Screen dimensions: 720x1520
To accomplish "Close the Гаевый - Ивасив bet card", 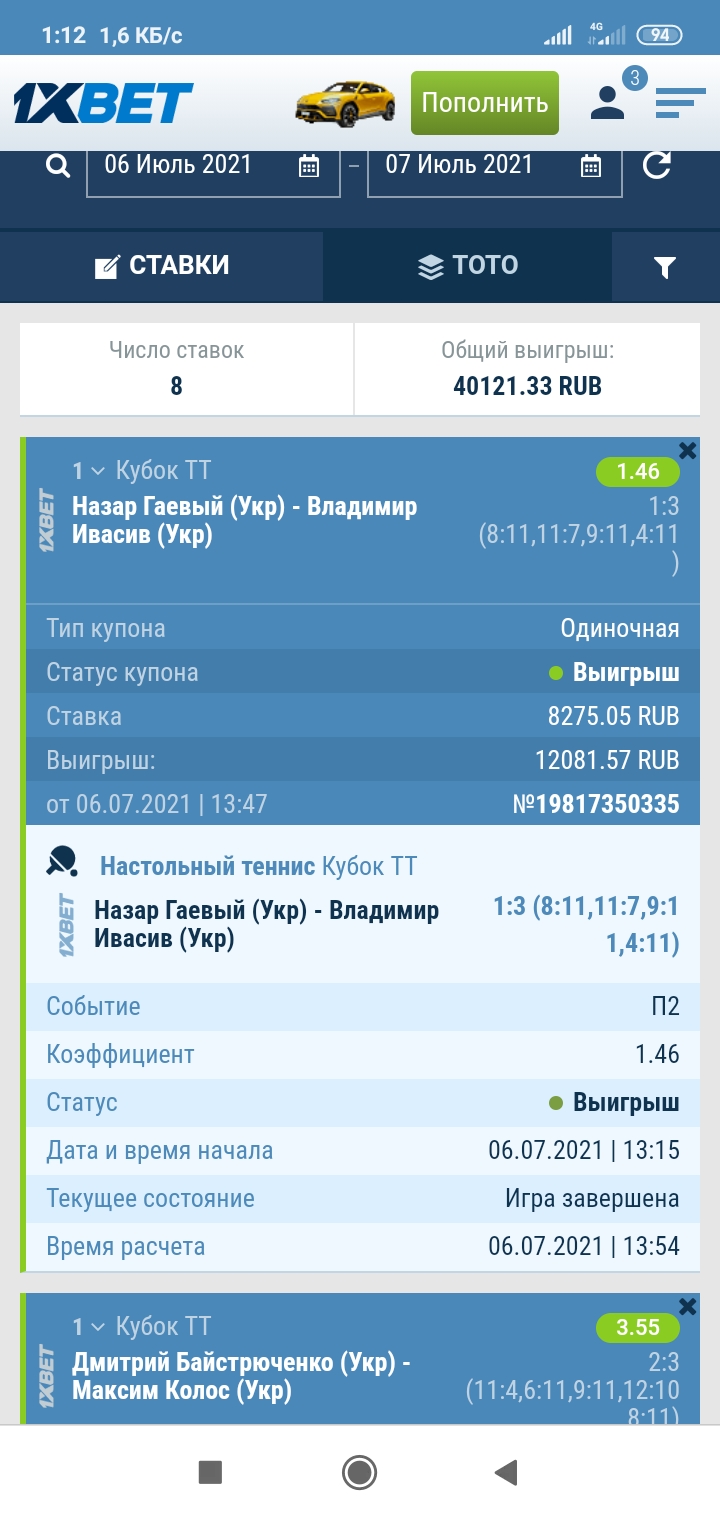I will coord(687,451).
